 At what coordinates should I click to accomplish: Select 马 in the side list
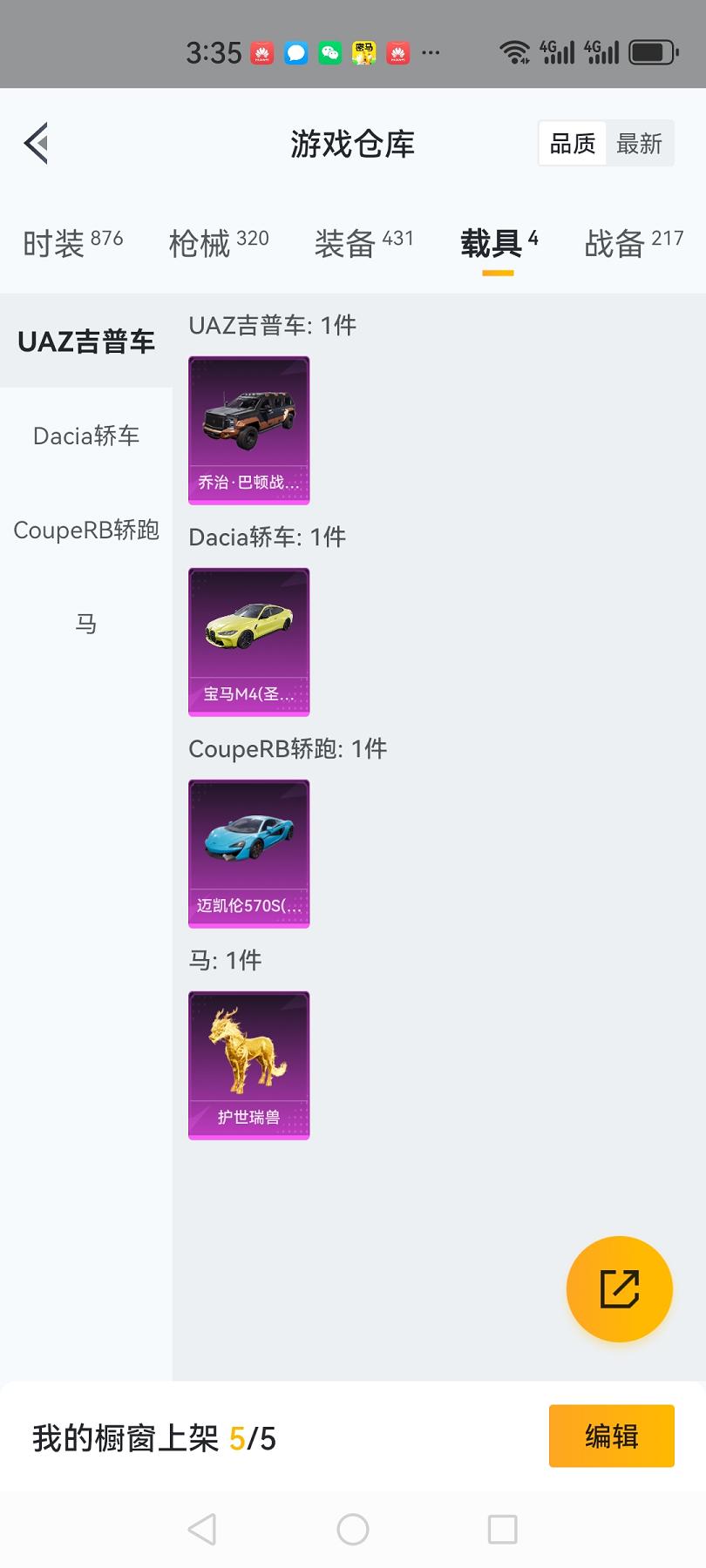(x=86, y=624)
